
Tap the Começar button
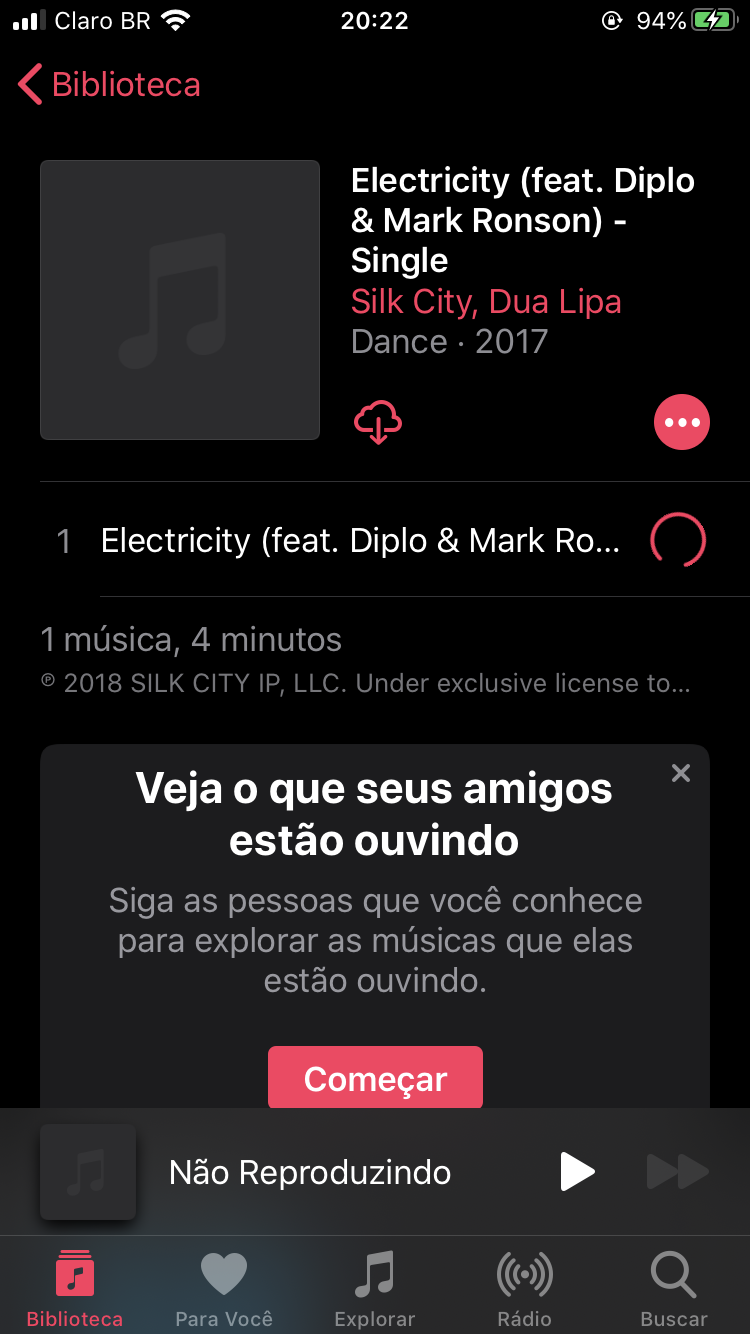pos(375,1078)
